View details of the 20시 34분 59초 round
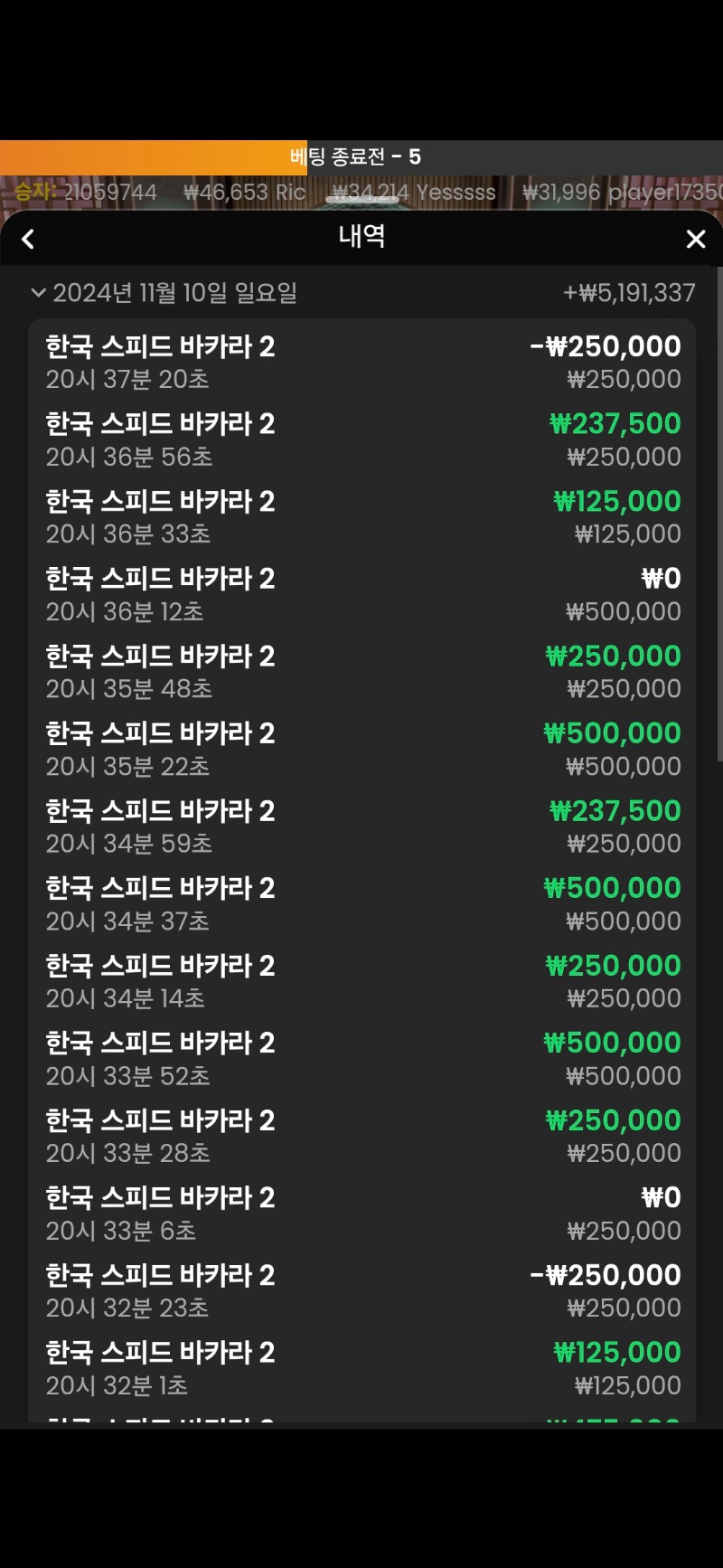 [x=361, y=827]
